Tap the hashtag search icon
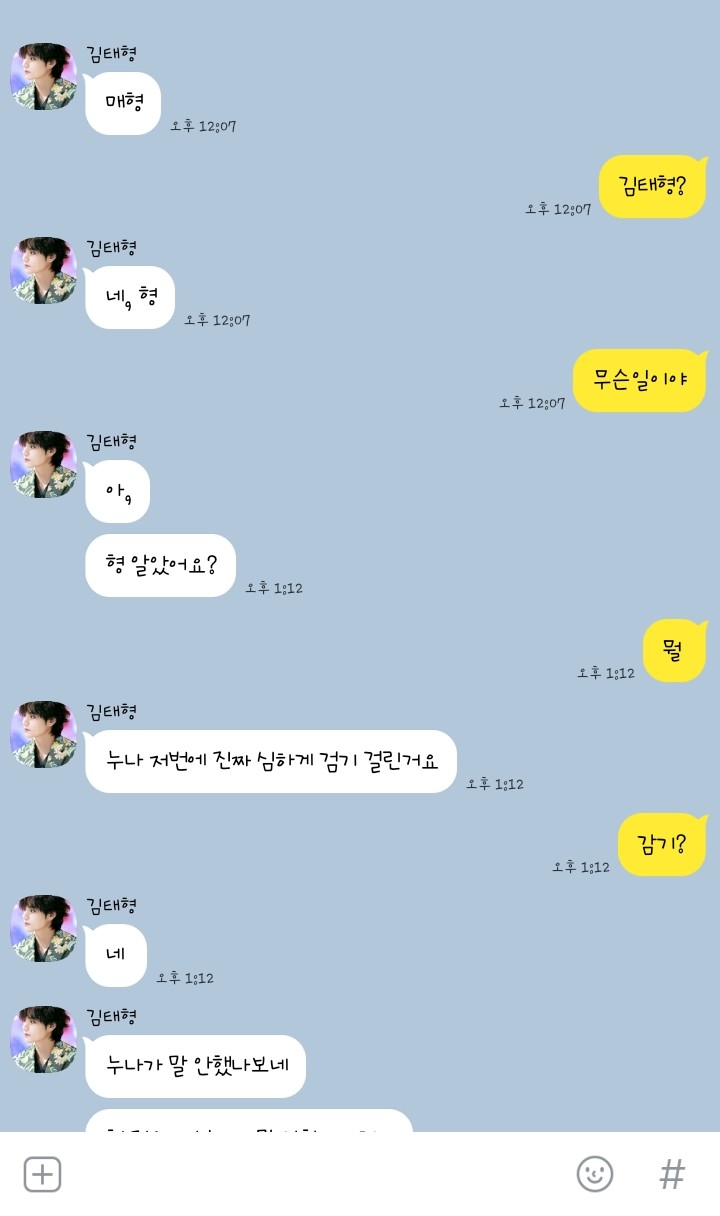 (672, 1174)
